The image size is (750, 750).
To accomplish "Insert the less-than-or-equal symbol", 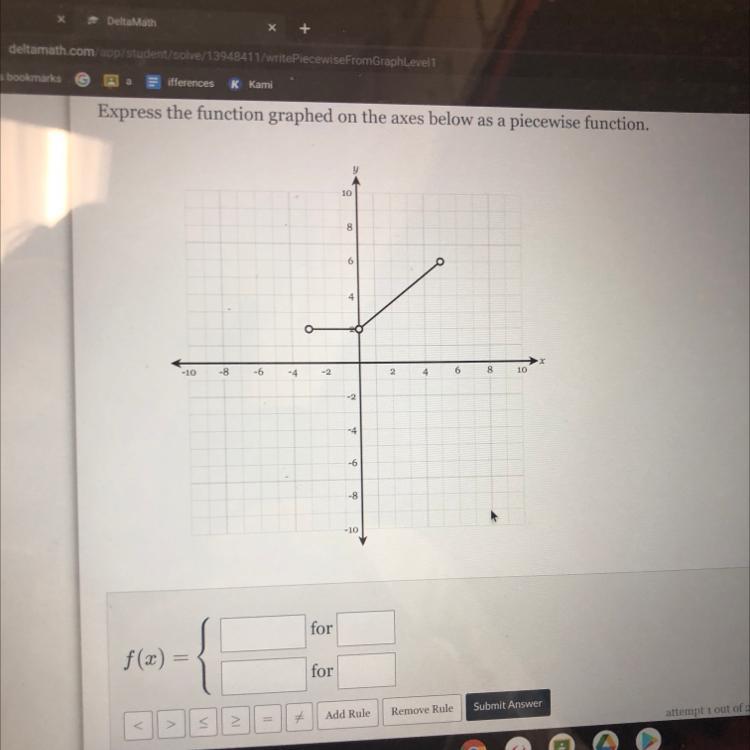I will click(203, 722).
